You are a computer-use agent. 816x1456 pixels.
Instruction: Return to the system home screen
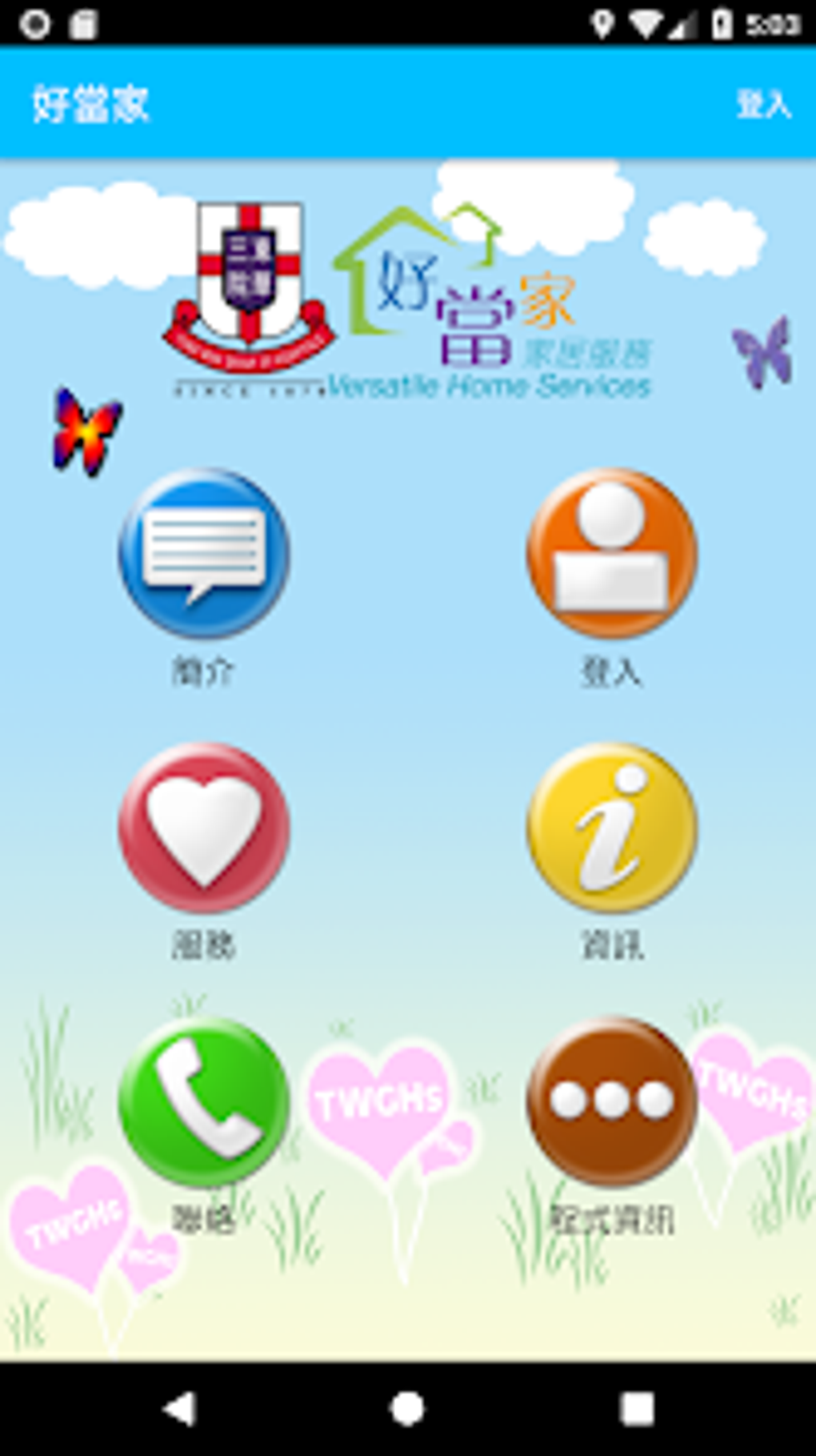[x=408, y=1408]
